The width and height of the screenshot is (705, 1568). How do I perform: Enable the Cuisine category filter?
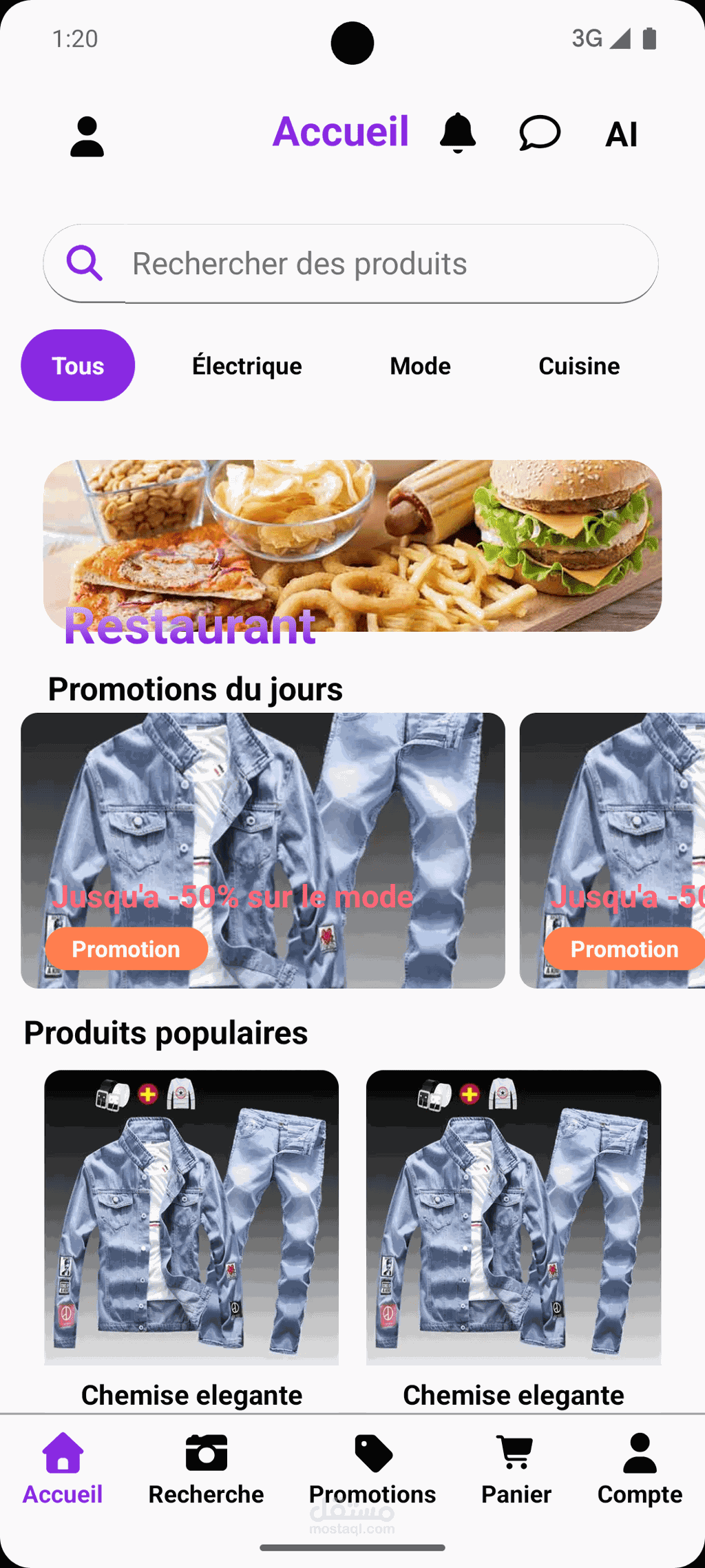pyautogui.click(x=579, y=366)
